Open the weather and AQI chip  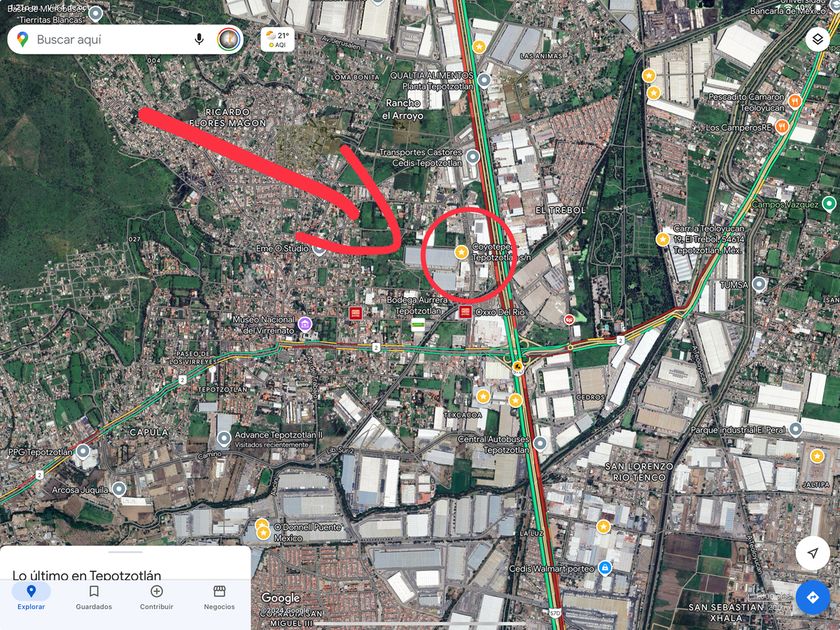(x=278, y=40)
